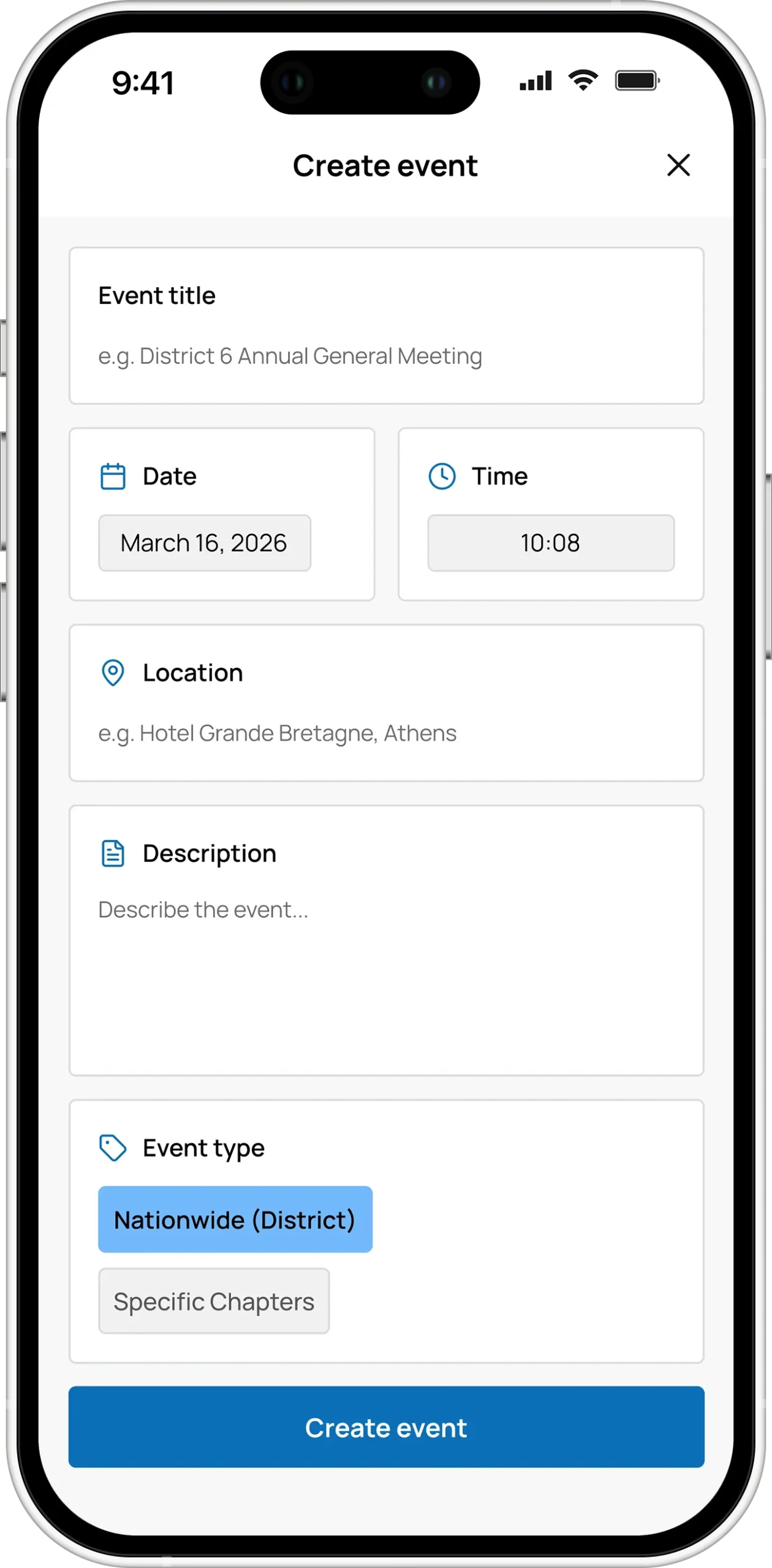Open the time picker showing 10:08
Image resolution: width=772 pixels, height=1568 pixels.
(x=551, y=543)
